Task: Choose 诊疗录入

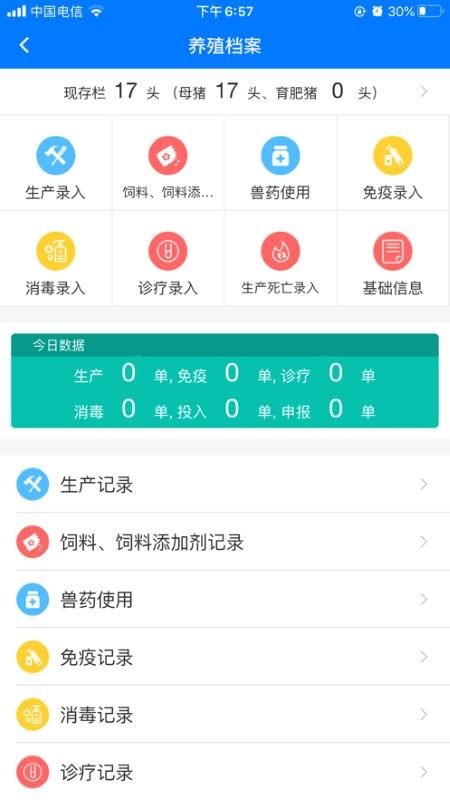Action: point(168,259)
